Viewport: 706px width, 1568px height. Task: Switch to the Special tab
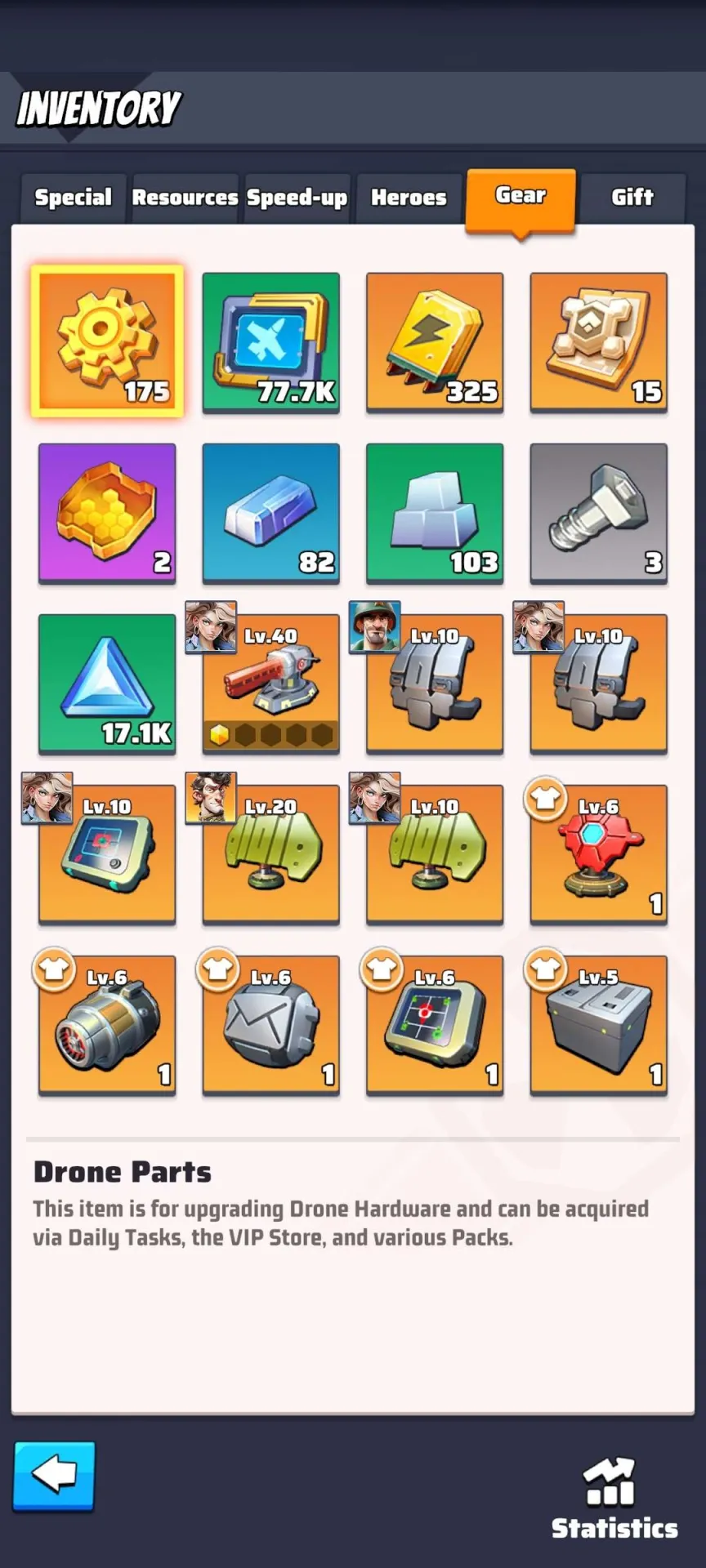click(x=74, y=198)
